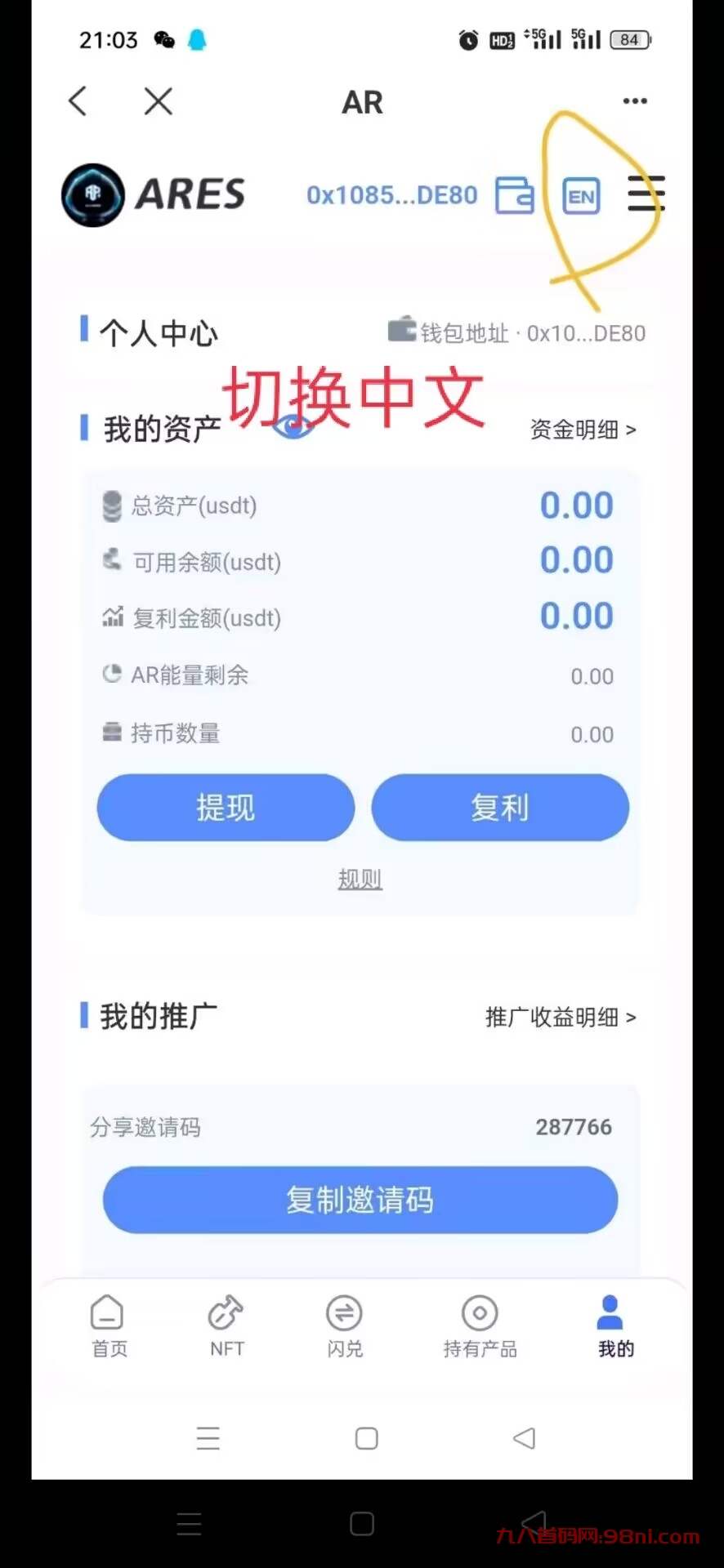Image resolution: width=724 pixels, height=1568 pixels.
Task: Toggle asset visibility with the eye icon
Action: (293, 426)
